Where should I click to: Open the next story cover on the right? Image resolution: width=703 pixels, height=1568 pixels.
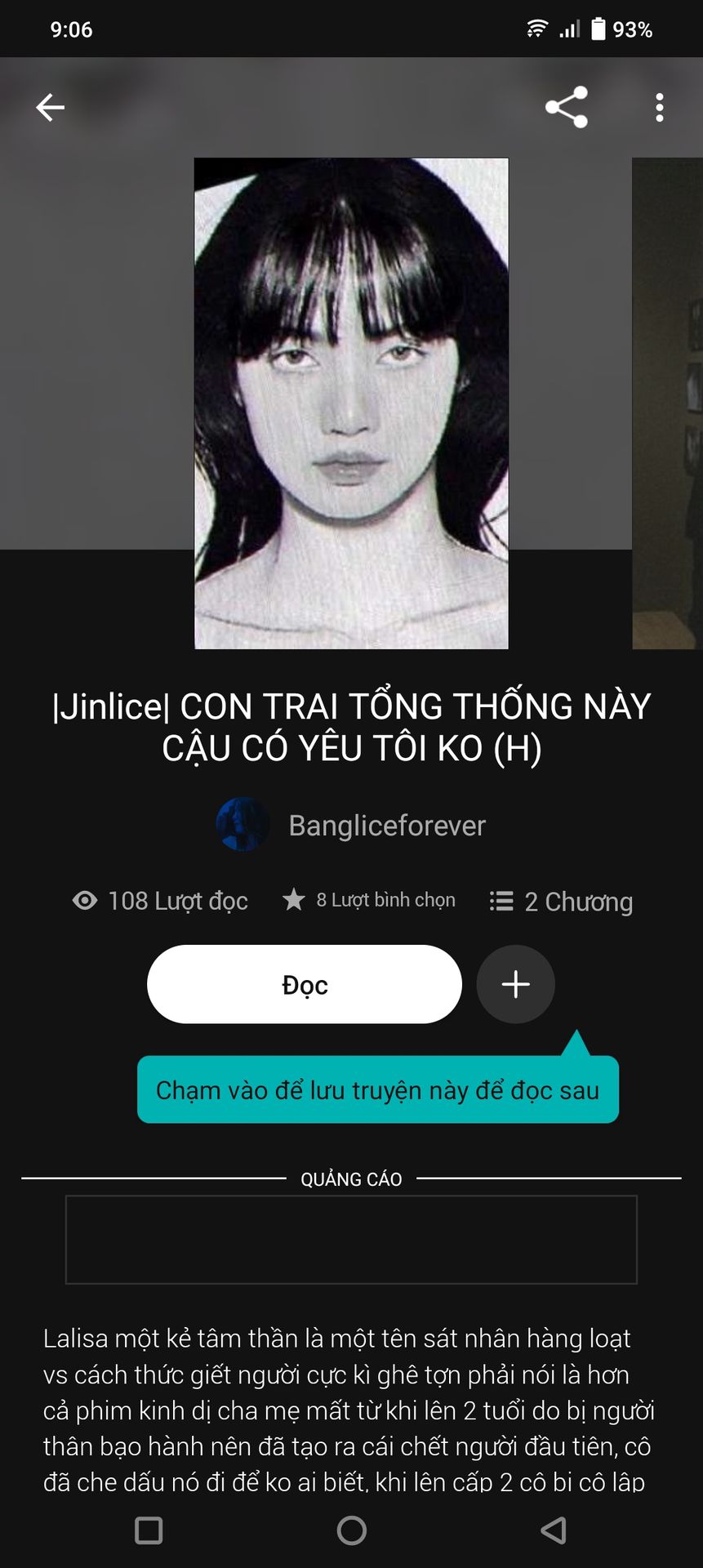coord(667,403)
